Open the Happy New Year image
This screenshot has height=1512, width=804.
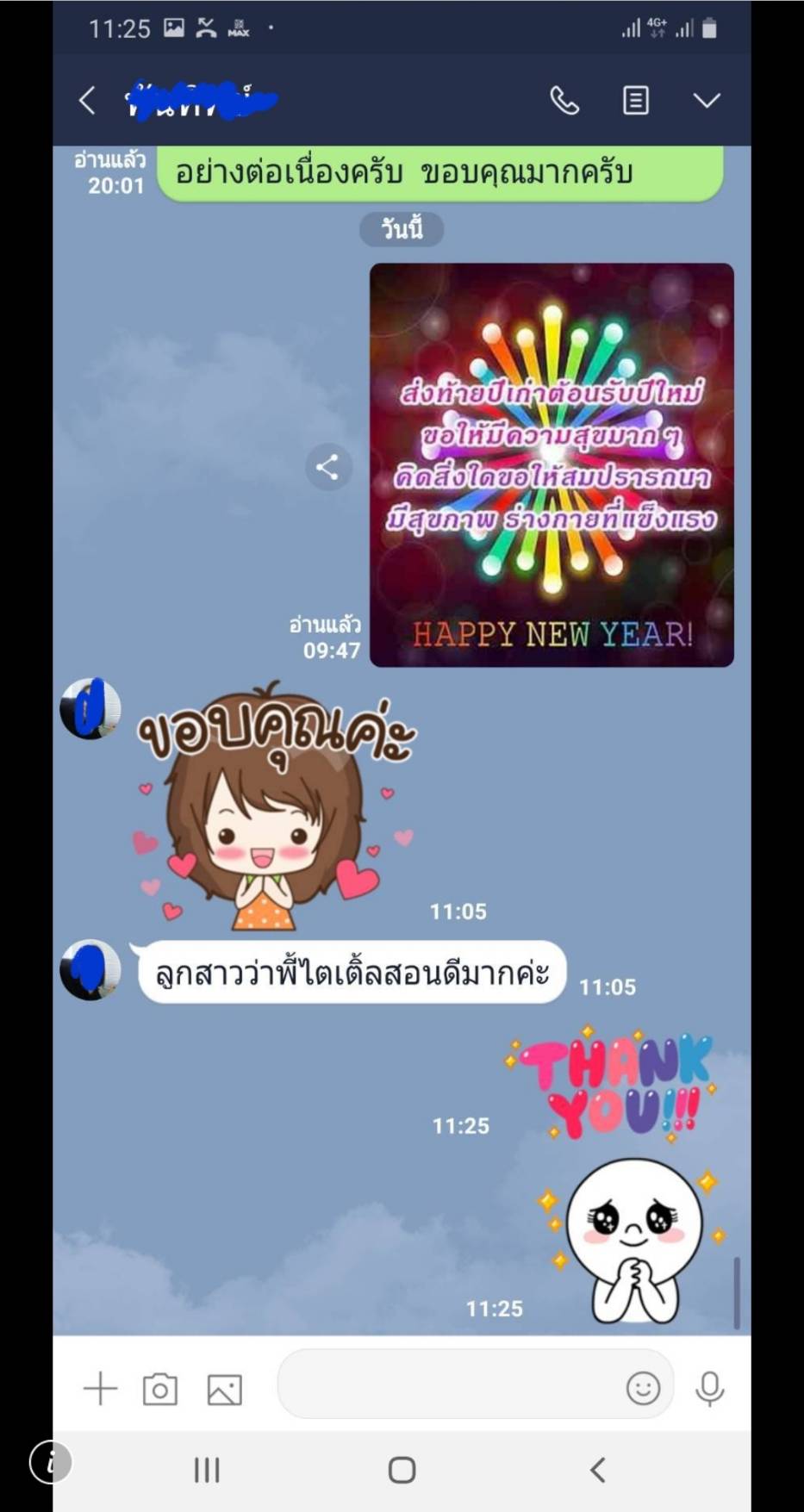click(552, 464)
